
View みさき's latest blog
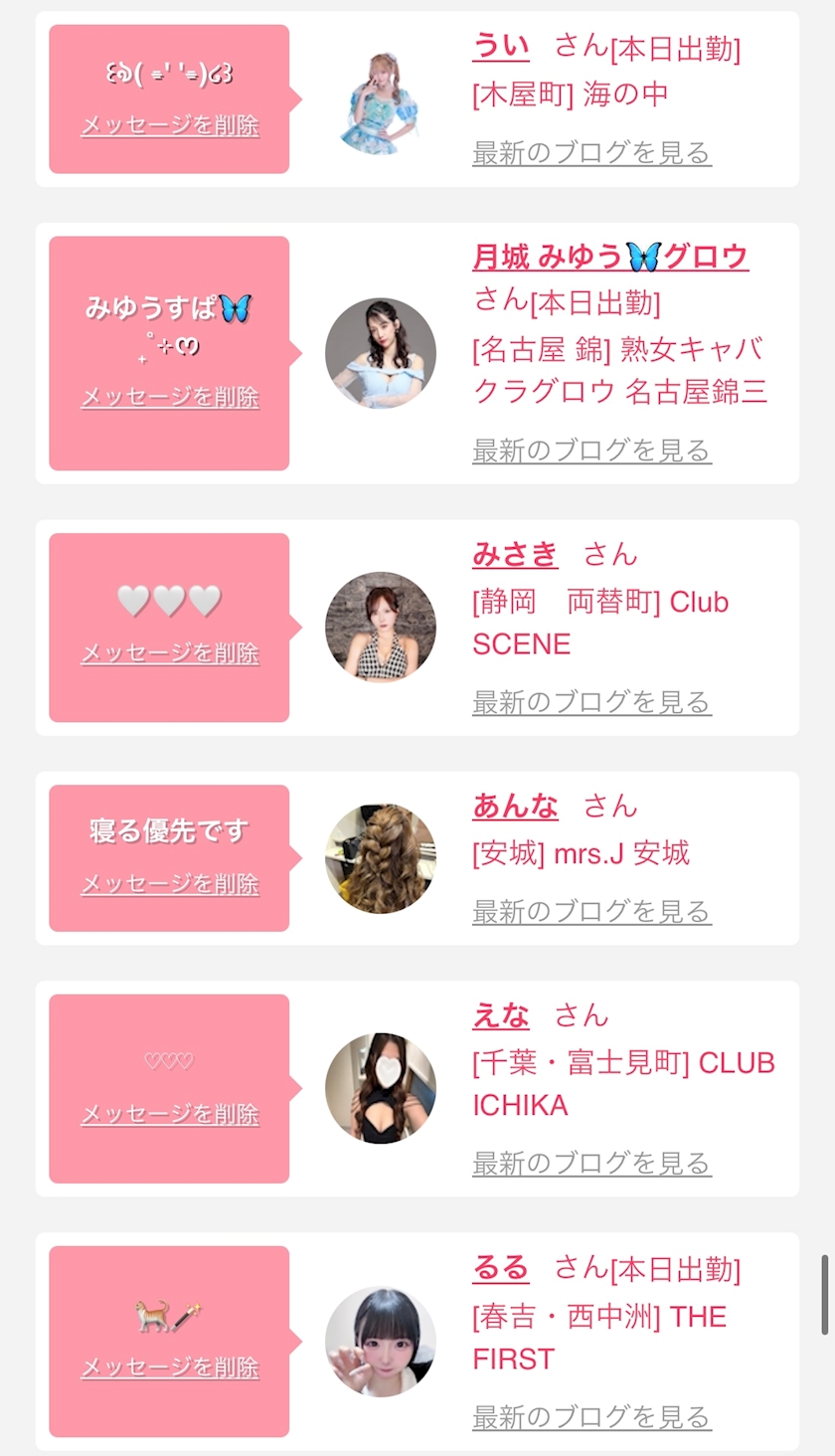[x=591, y=702]
